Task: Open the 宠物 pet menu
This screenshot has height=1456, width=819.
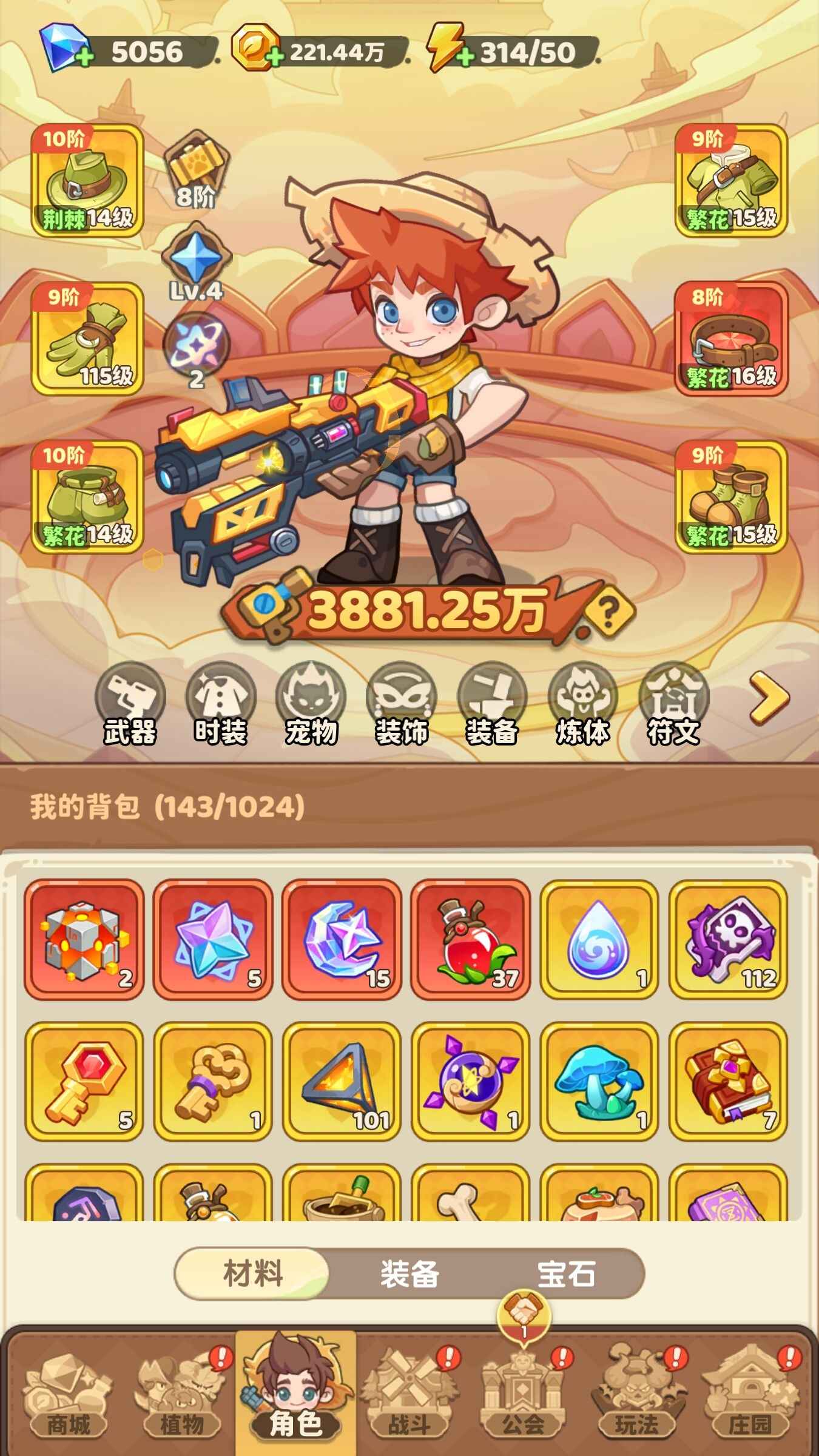Action: [311, 704]
